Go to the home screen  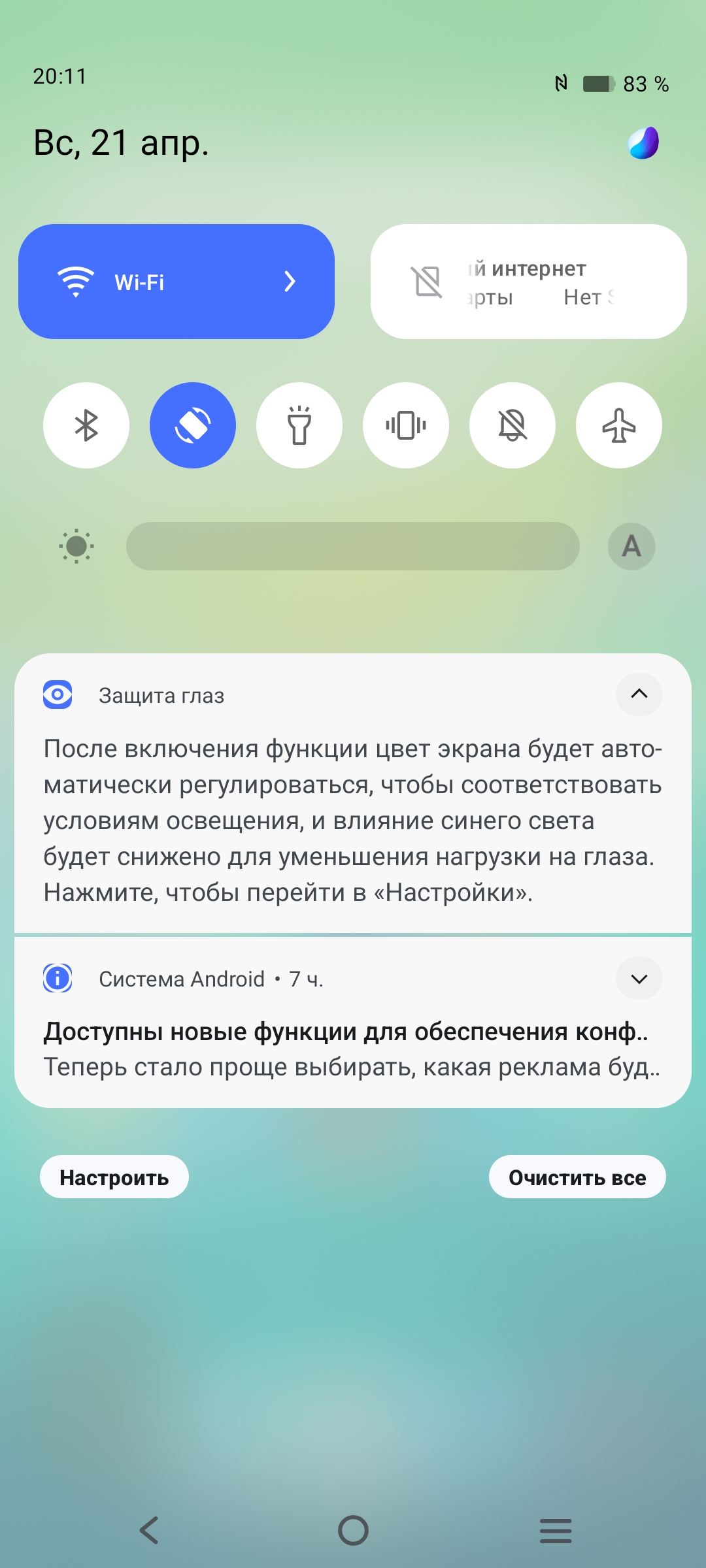click(x=353, y=1530)
